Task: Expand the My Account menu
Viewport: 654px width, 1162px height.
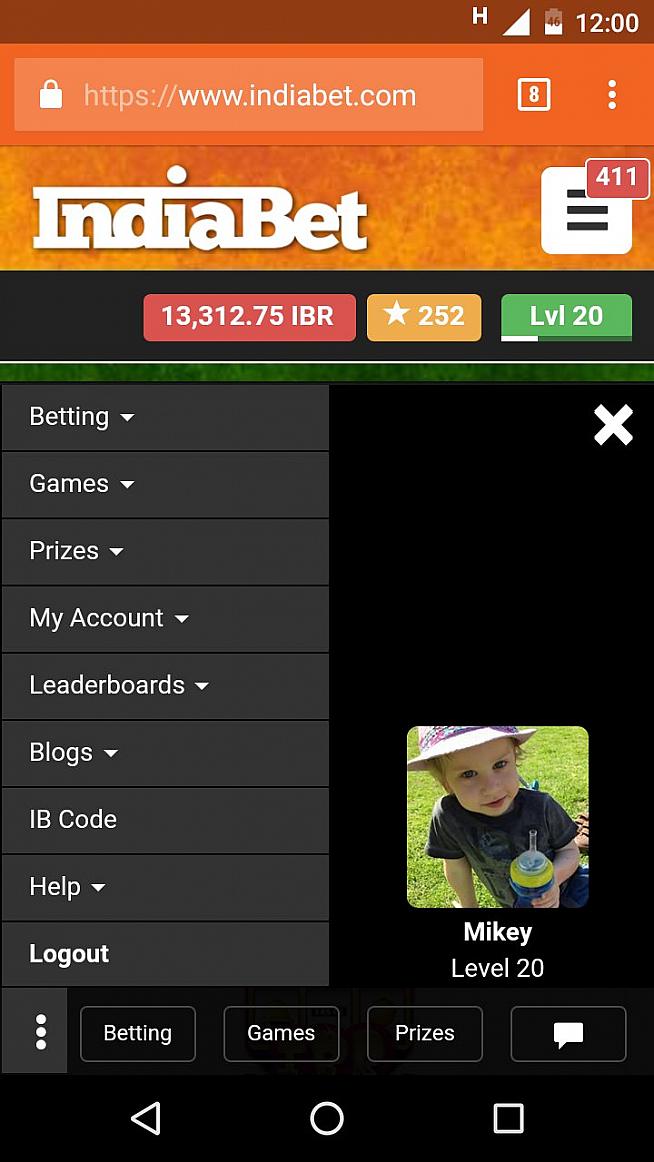Action: 165,618
